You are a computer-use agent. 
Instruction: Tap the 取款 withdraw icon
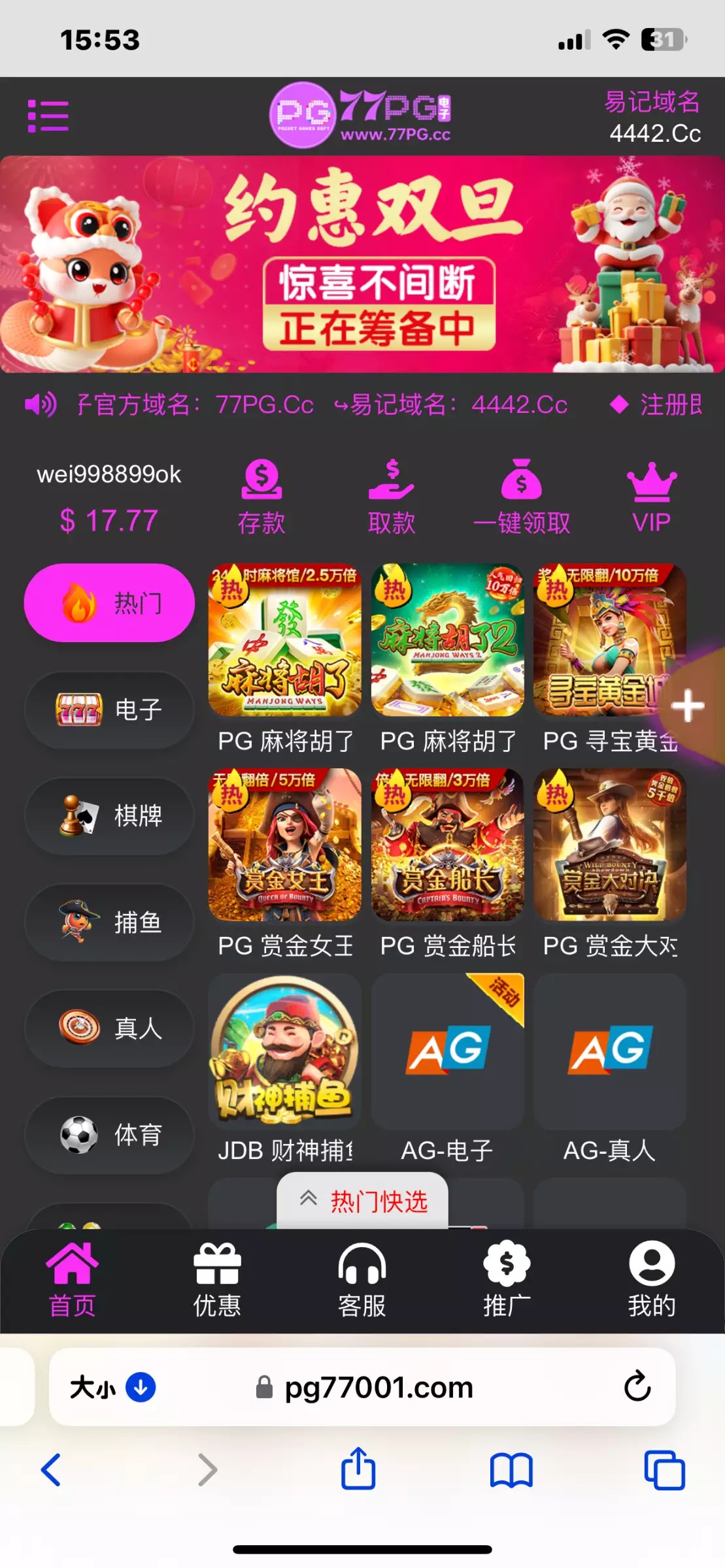tap(391, 496)
